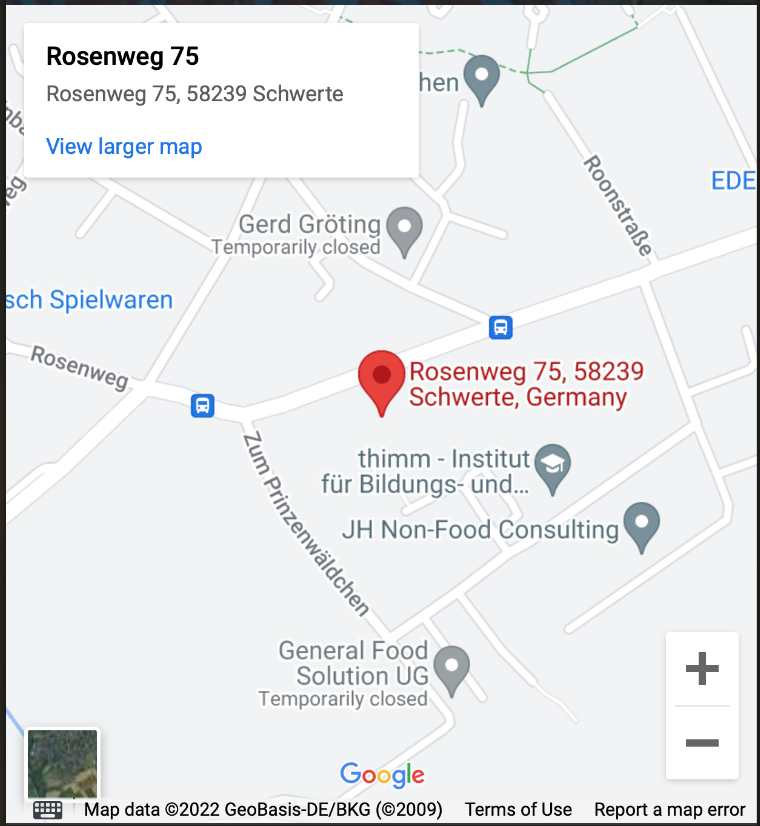
Task: Open Google Maps via the Google logo
Action: pos(382,774)
